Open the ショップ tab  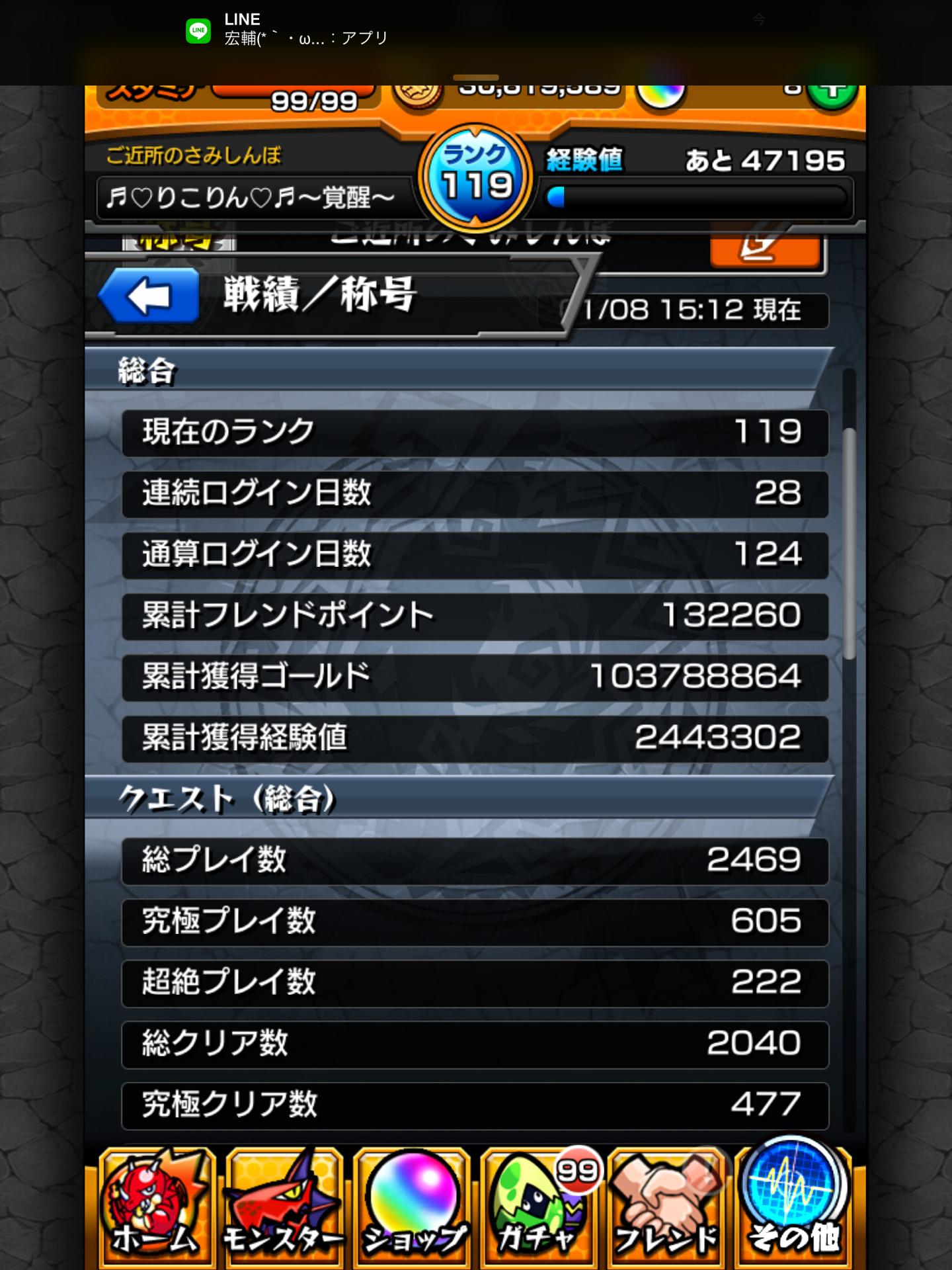pyautogui.click(x=411, y=1208)
